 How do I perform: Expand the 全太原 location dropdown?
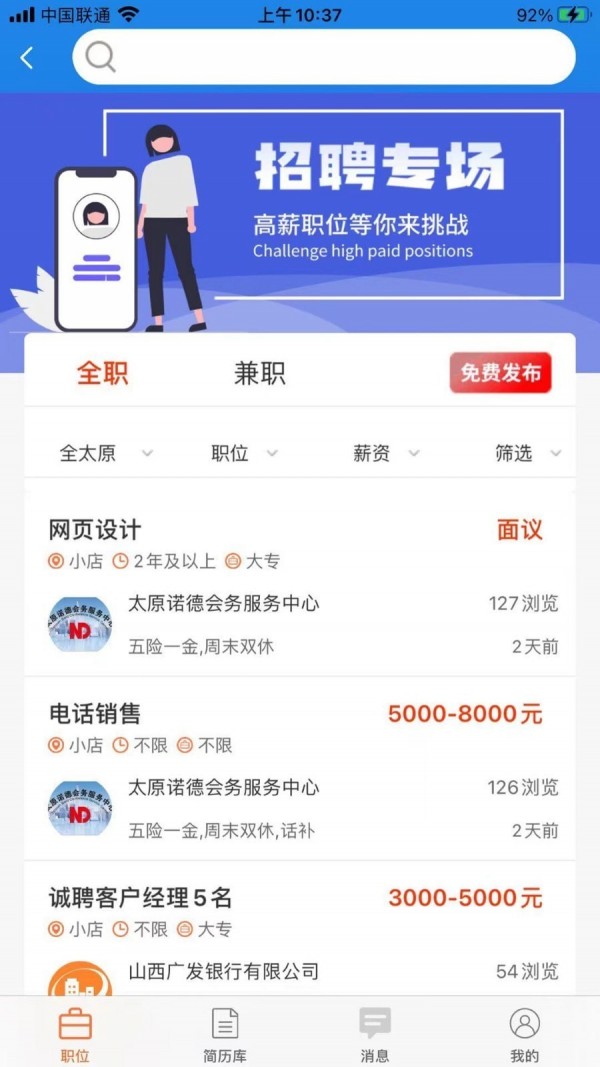pos(105,453)
